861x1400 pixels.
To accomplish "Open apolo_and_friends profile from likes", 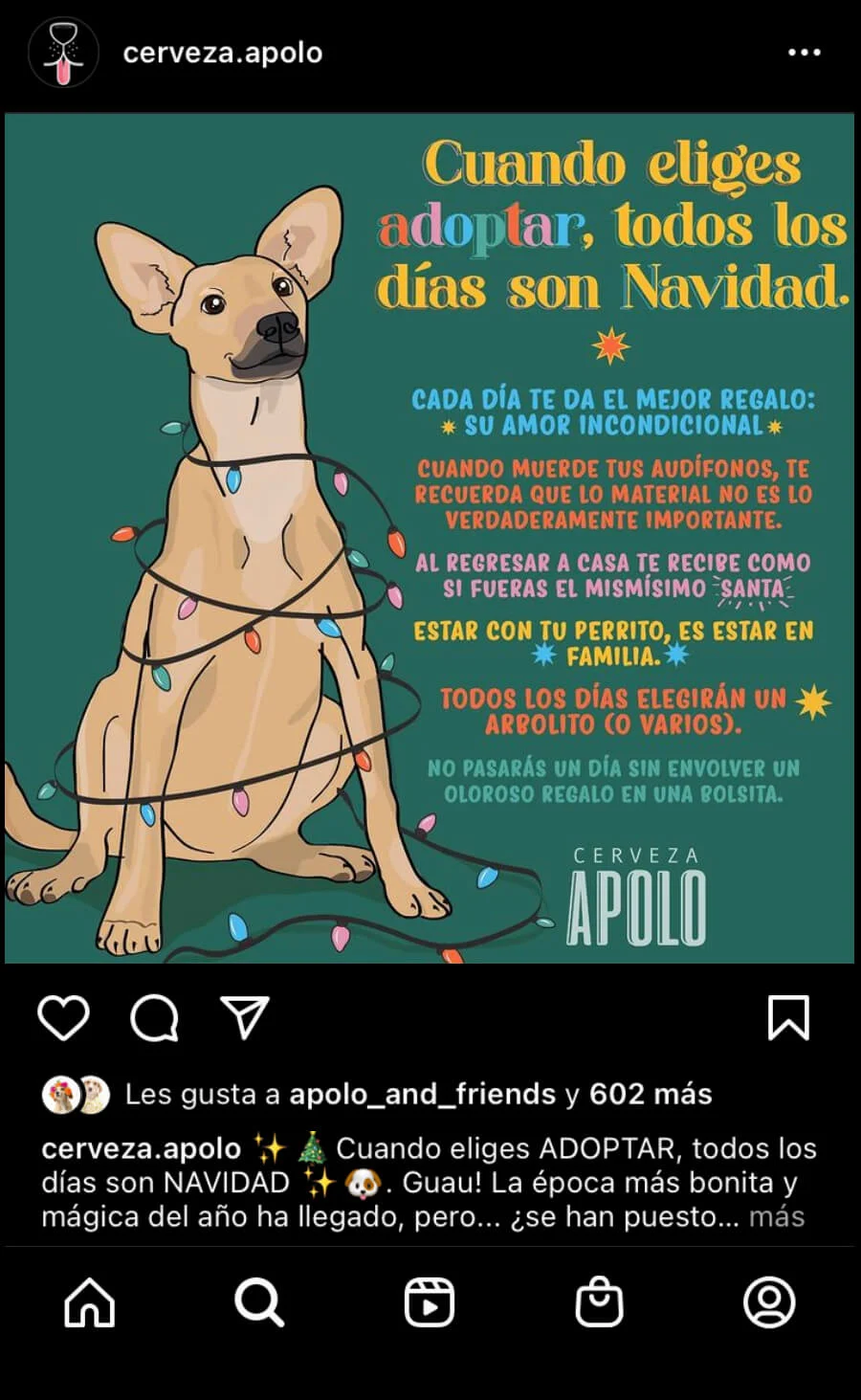I will [422, 1094].
